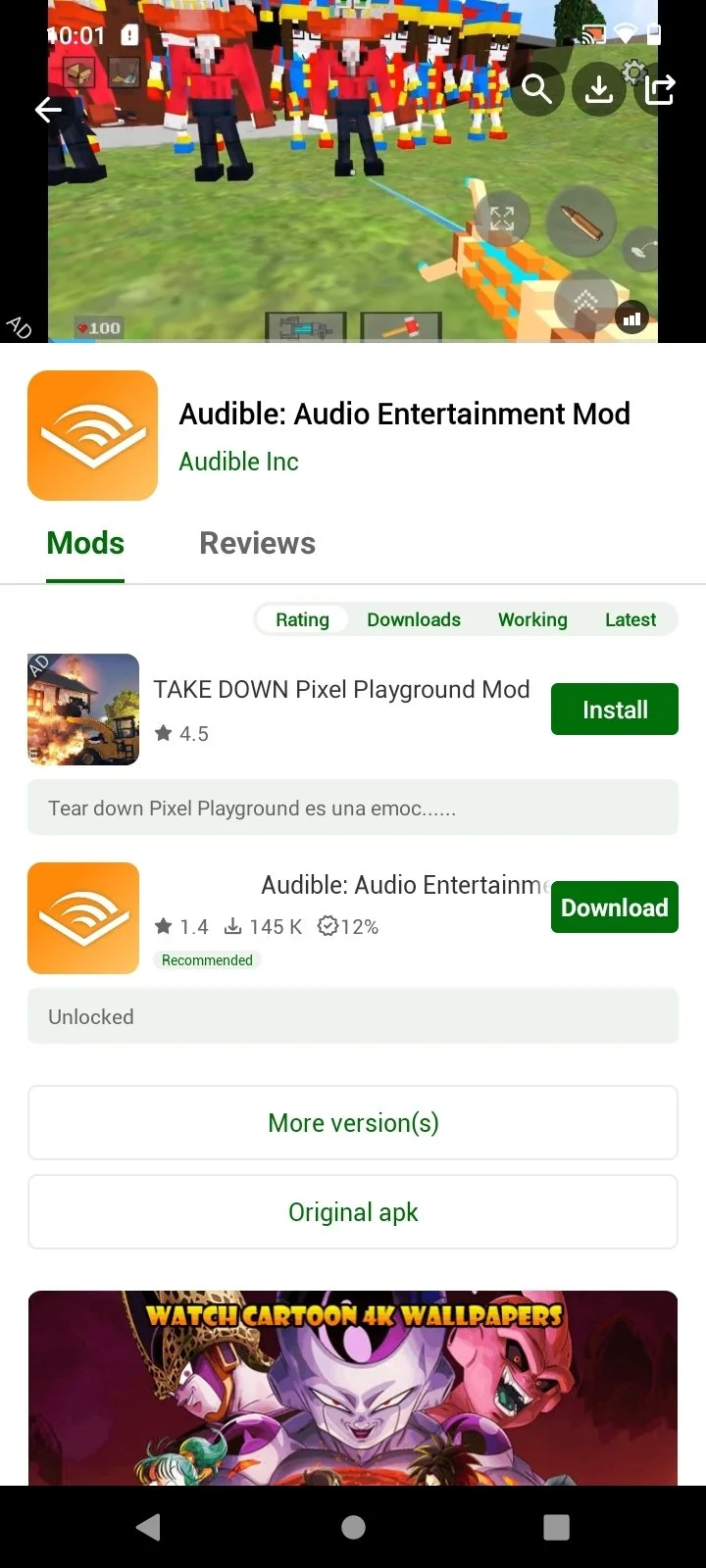Screen dimensions: 706x1568
Task: Tap the system home button
Action: tap(353, 1527)
